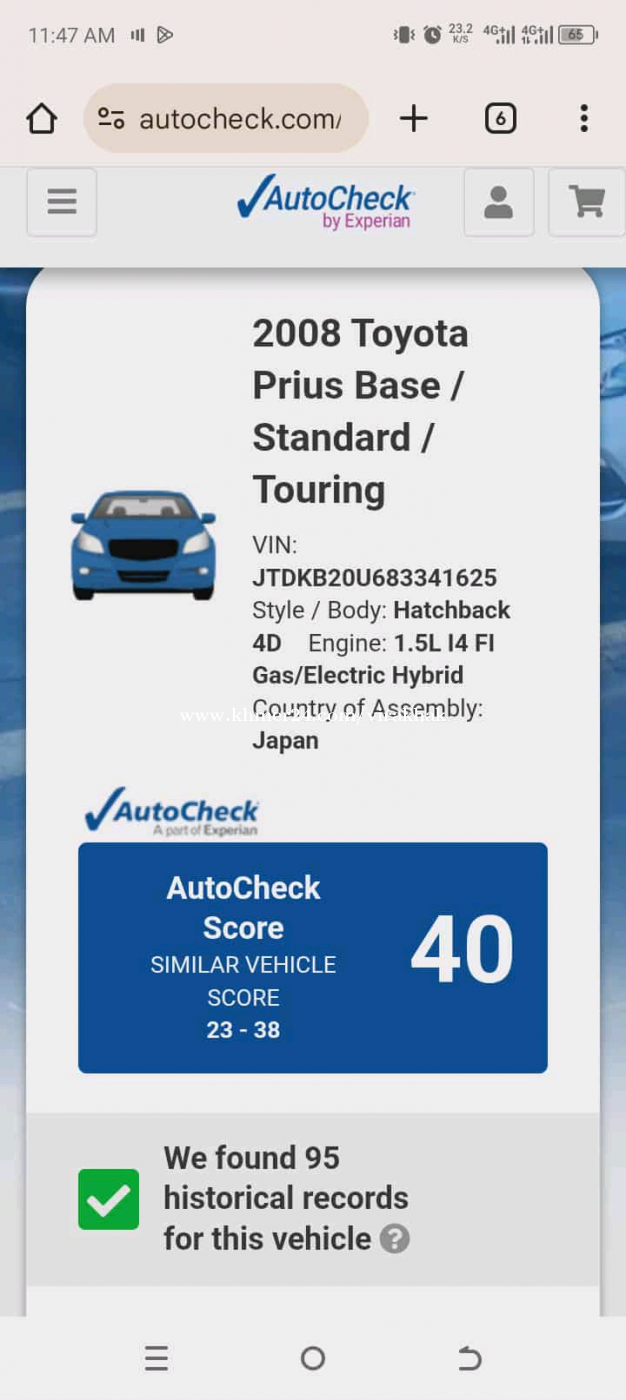Go to the browser home page
Screen dimensions: 626x1400
pyautogui.click(x=42, y=119)
